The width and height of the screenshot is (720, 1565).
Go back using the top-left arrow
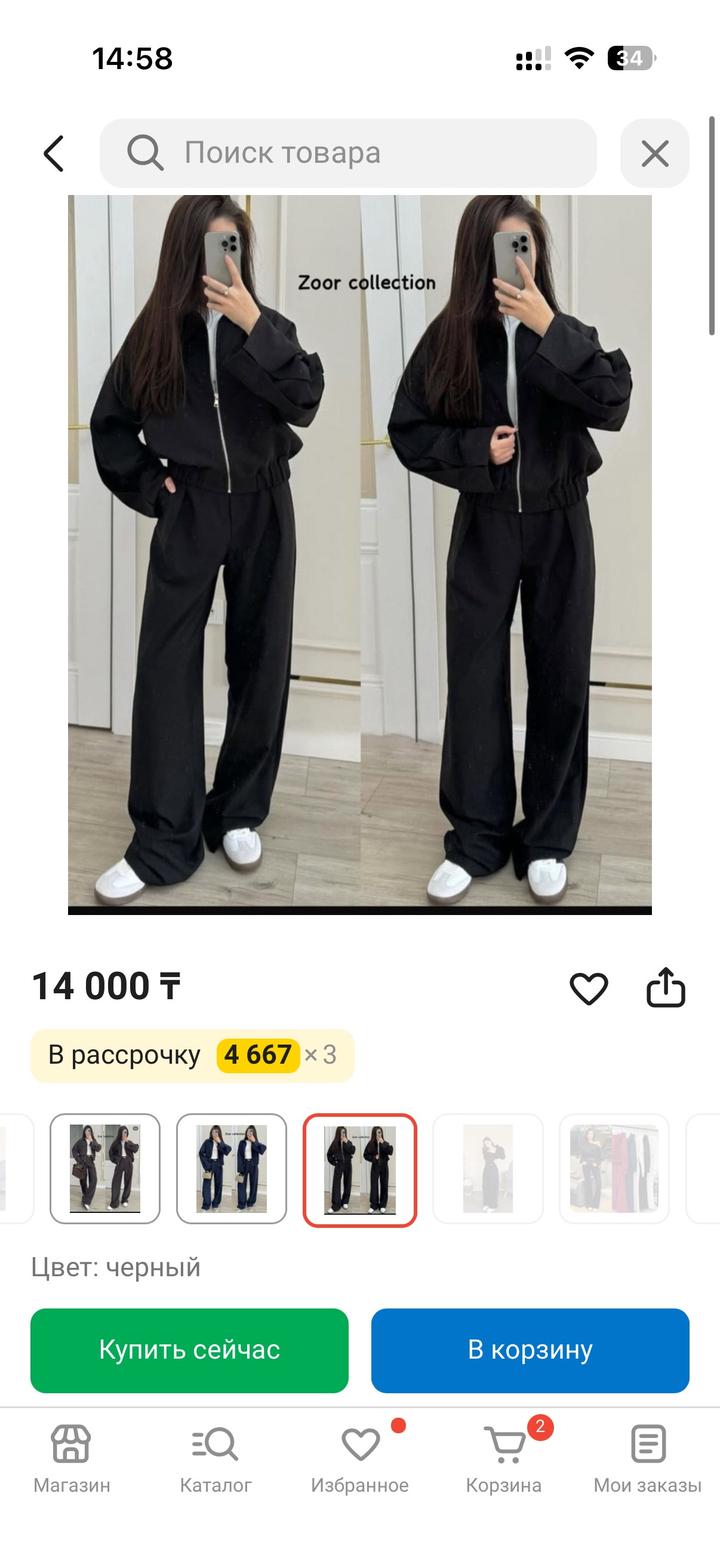pos(54,153)
